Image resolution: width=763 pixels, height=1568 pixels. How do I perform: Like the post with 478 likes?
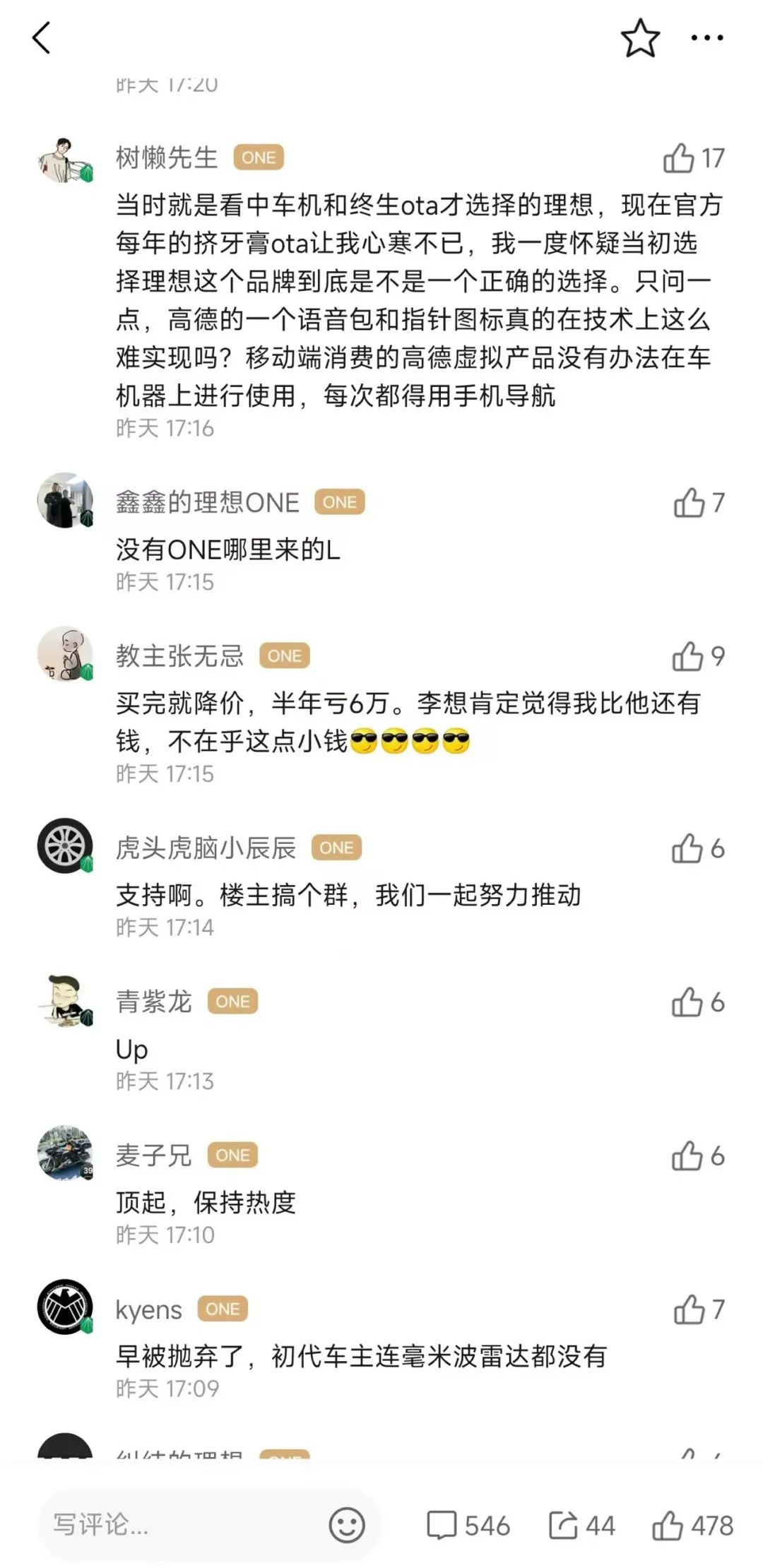tap(692, 1525)
